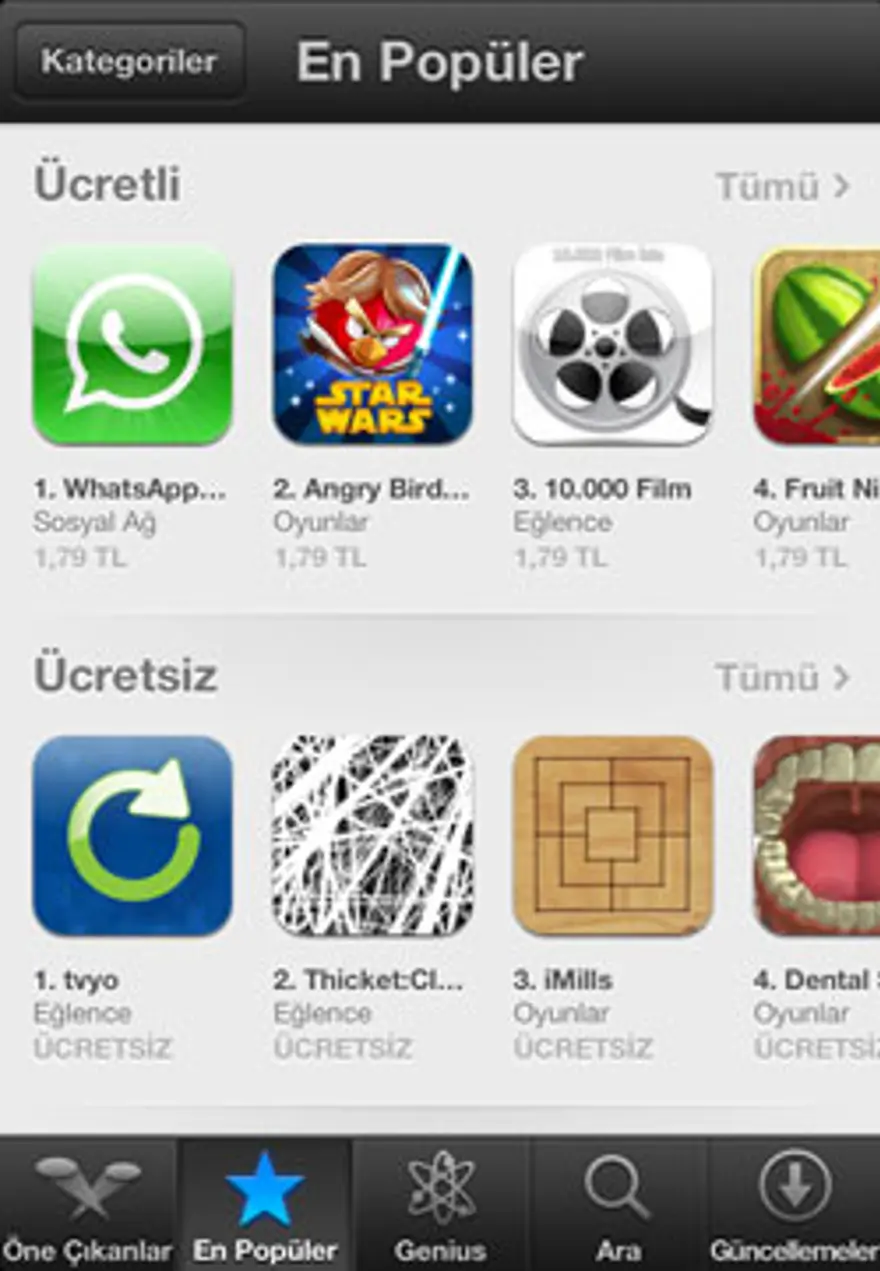Open the tvyo app
Image resolution: width=880 pixels, height=1271 pixels.
click(133, 836)
